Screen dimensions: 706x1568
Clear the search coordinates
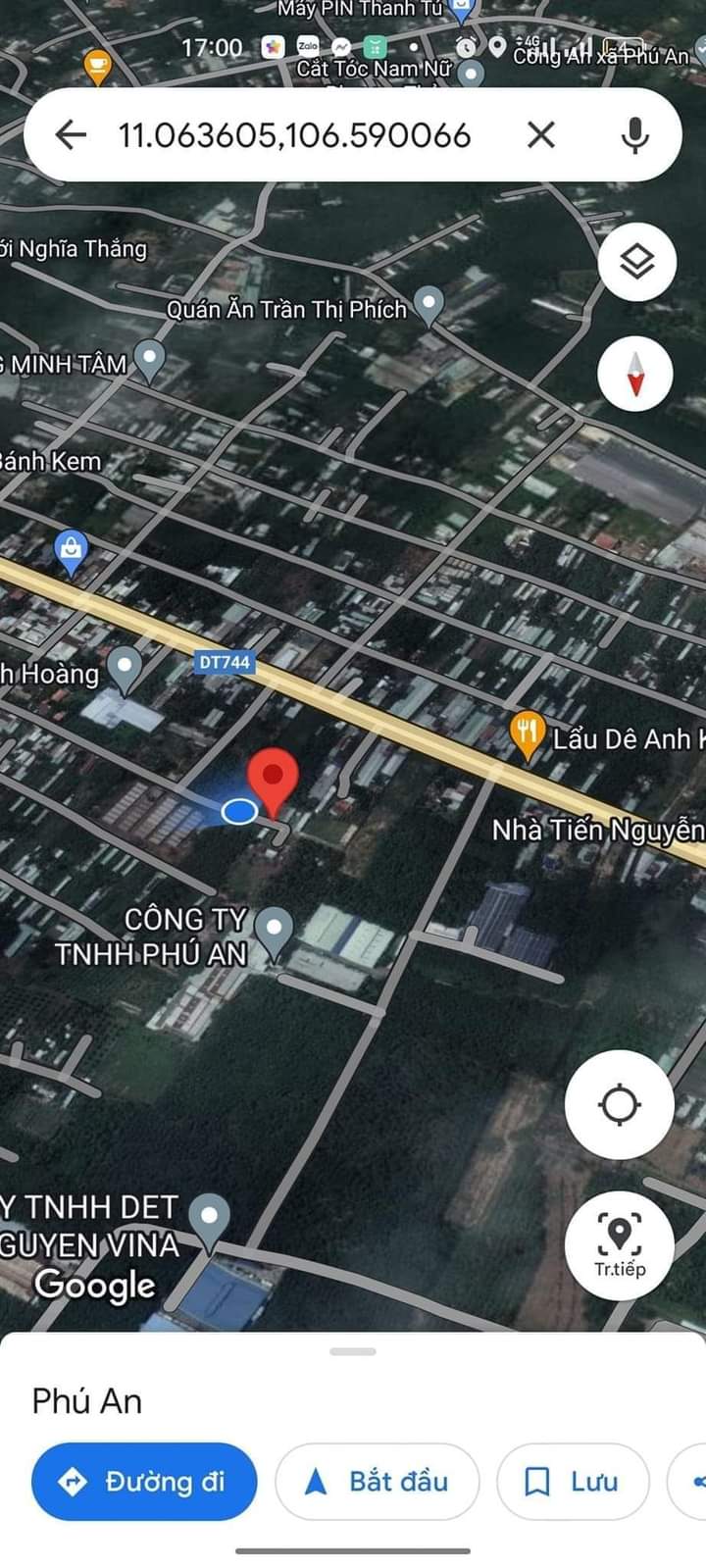[x=541, y=135]
